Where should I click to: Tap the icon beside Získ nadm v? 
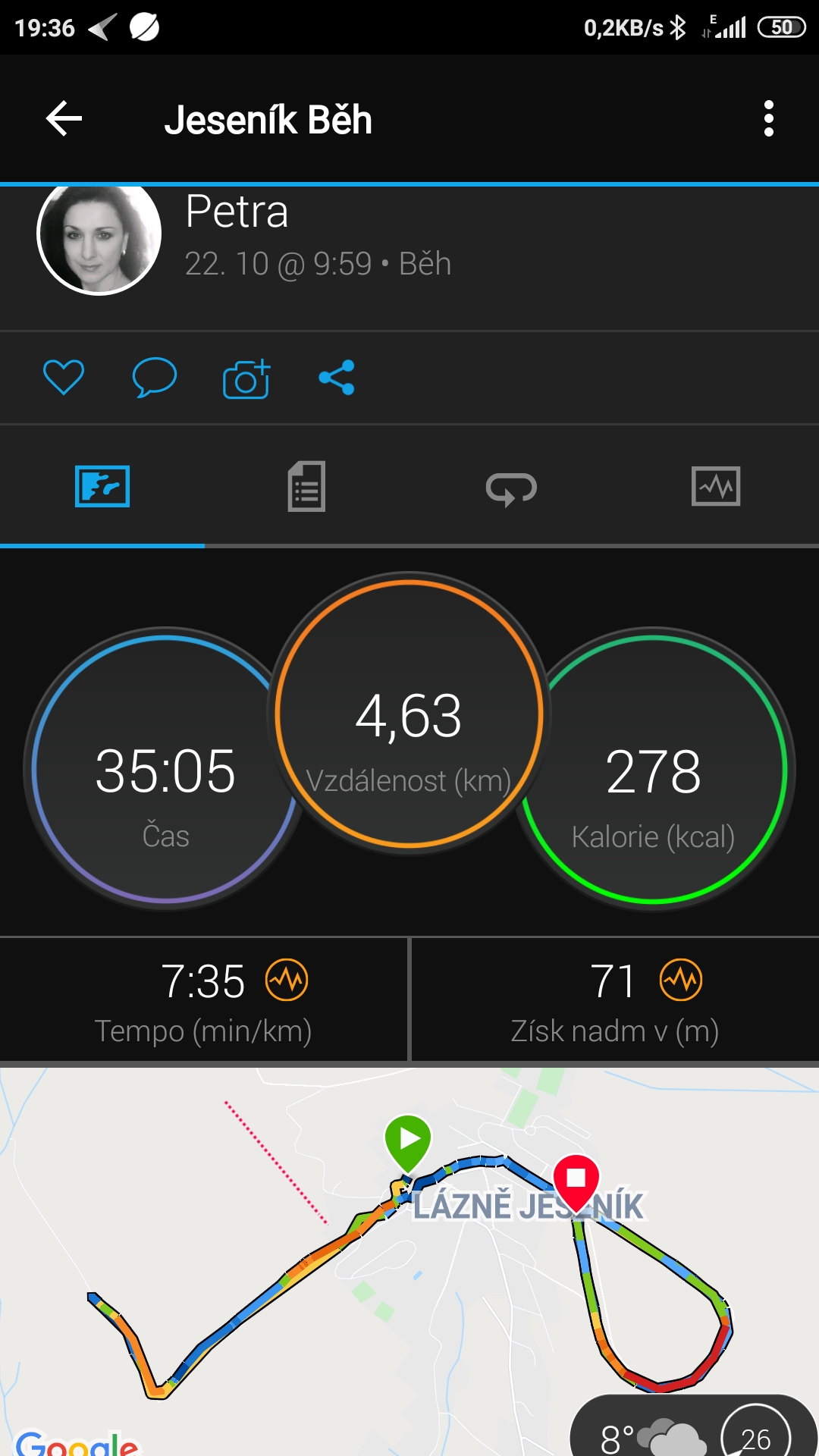681,980
